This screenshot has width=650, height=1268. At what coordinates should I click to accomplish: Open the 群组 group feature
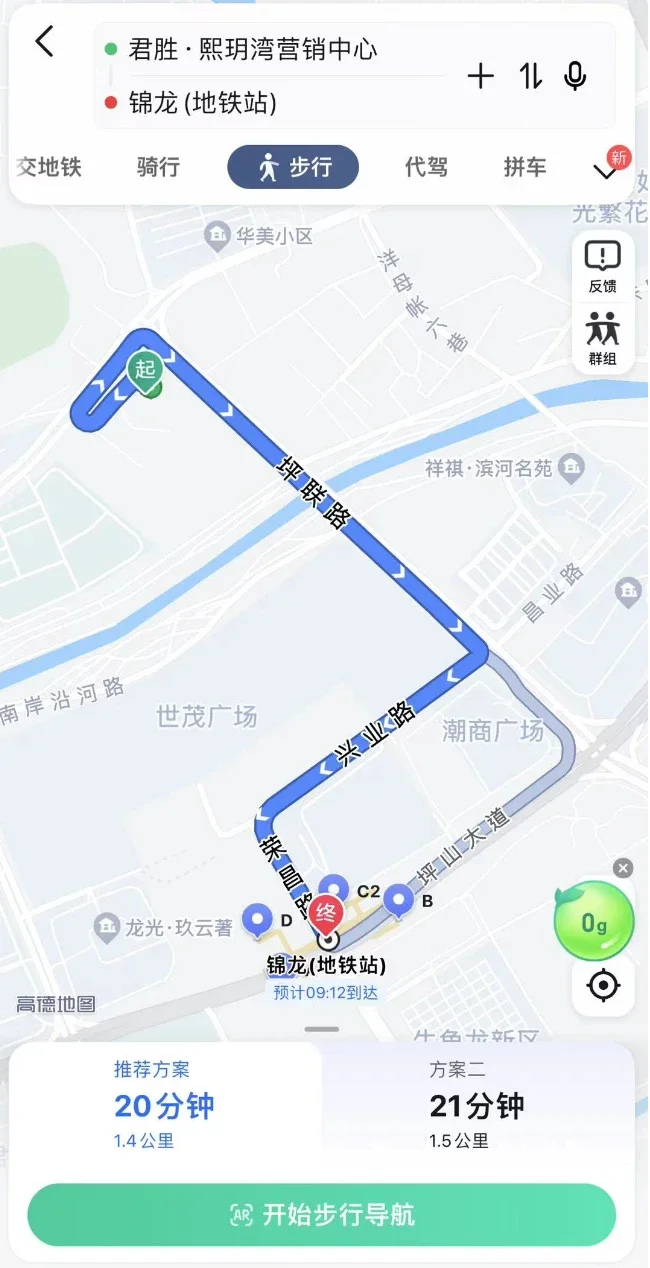[602, 338]
